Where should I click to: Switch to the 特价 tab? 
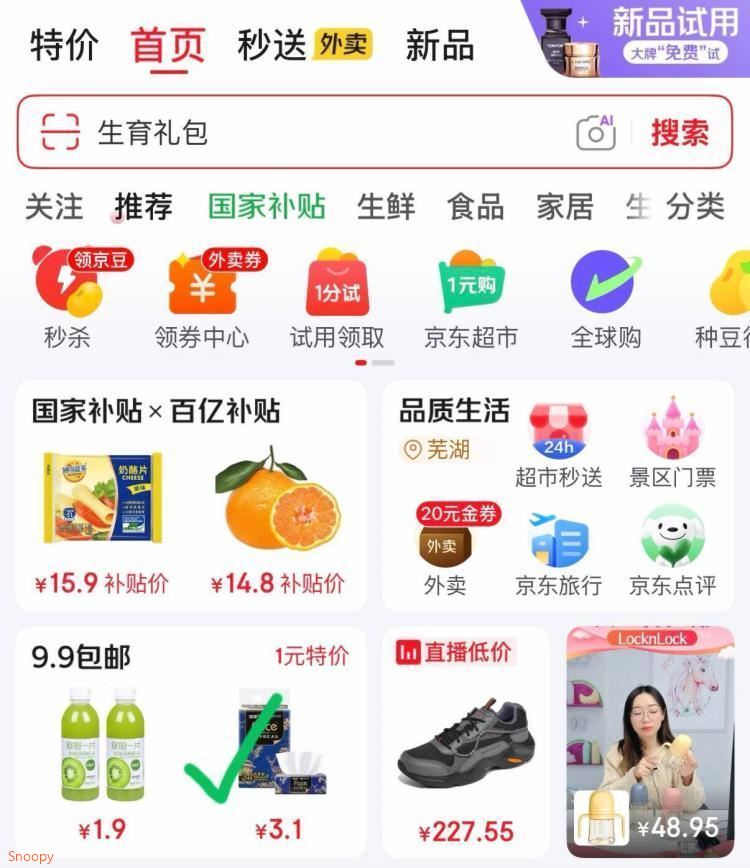coord(64,46)
